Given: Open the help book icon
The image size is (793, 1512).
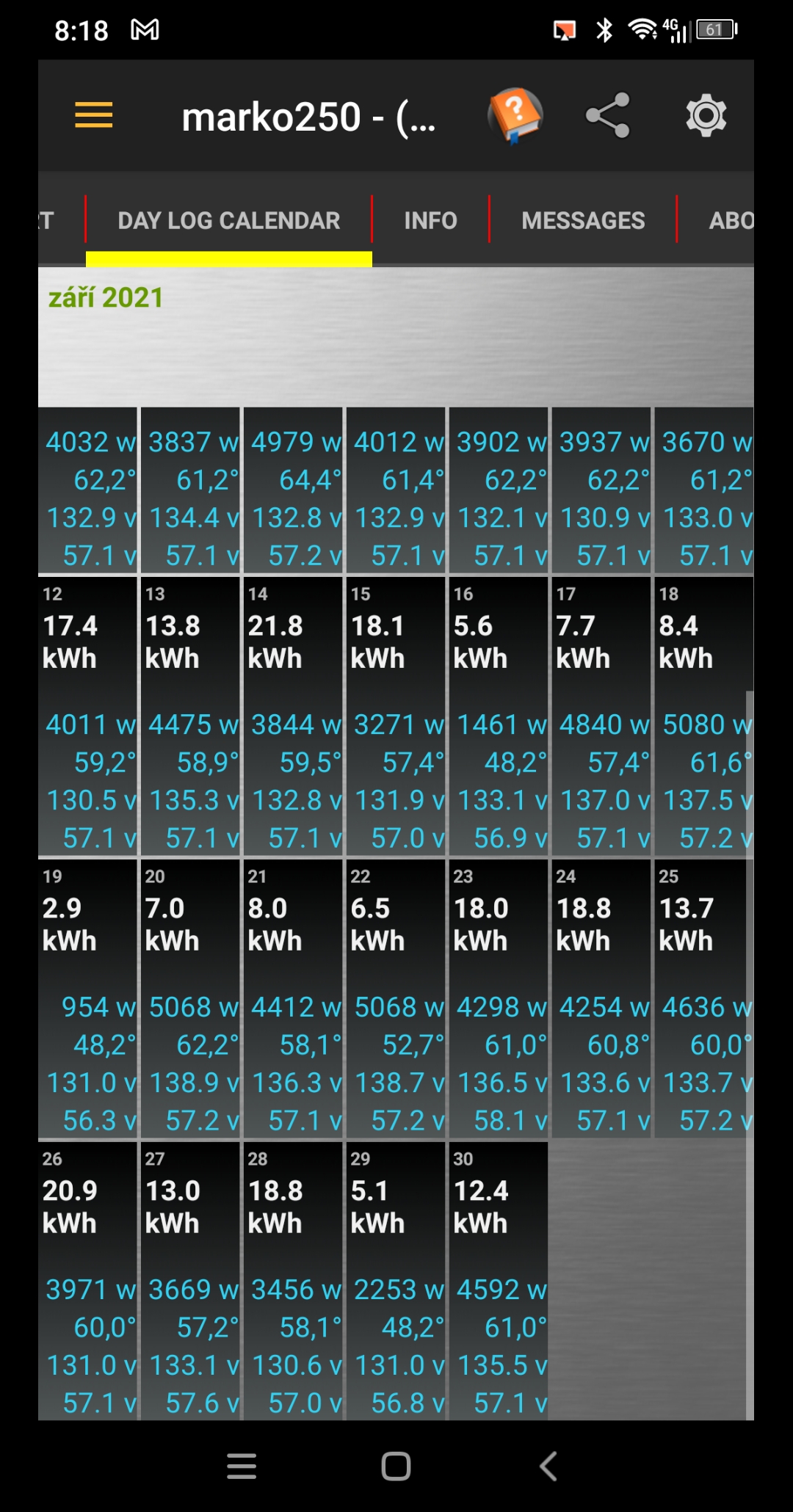Looking at the screenshot, I should pos(515,115).
